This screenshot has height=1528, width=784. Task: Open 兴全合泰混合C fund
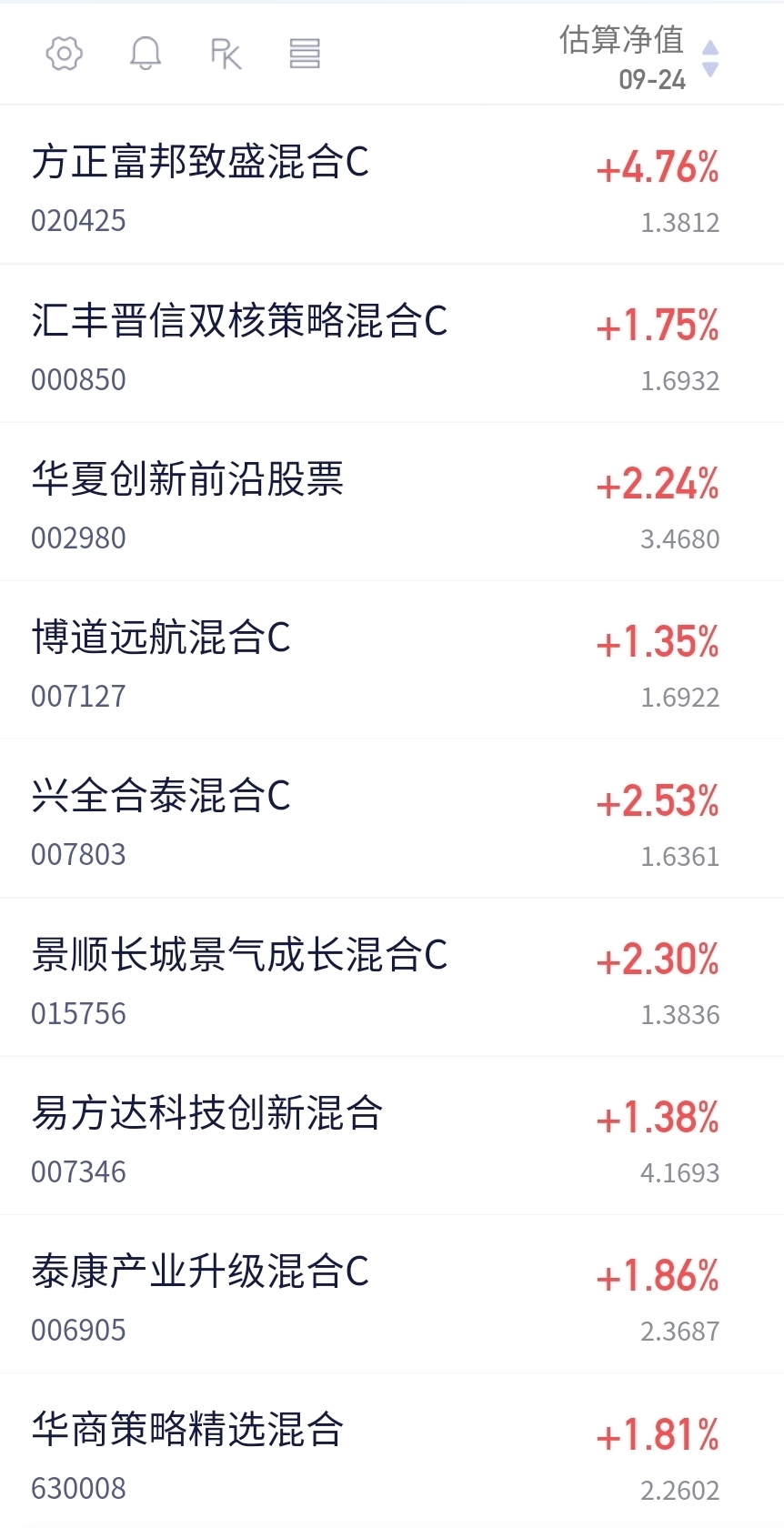392,819
